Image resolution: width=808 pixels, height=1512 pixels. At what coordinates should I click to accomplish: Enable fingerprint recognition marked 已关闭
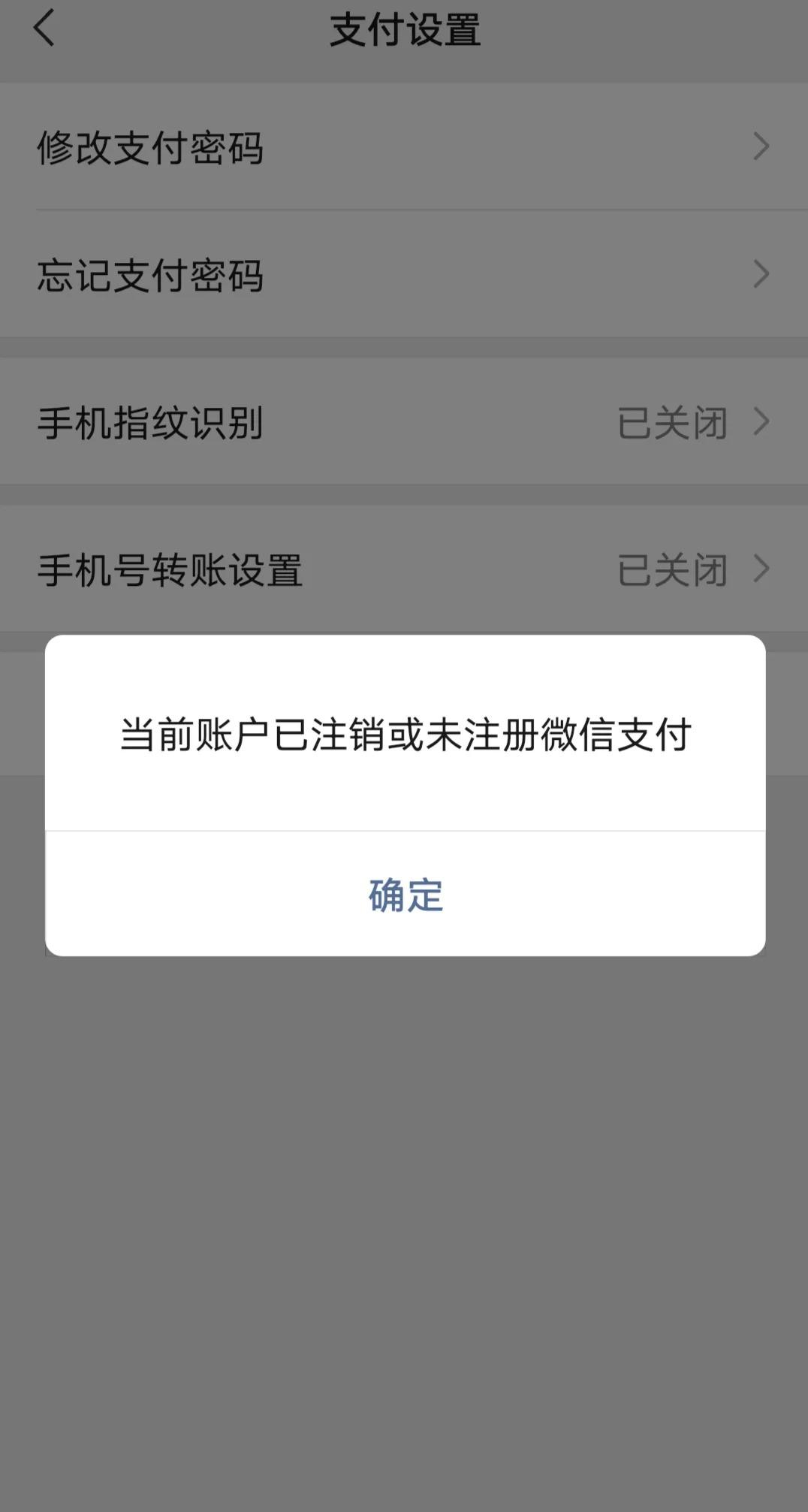pos(672,422)
